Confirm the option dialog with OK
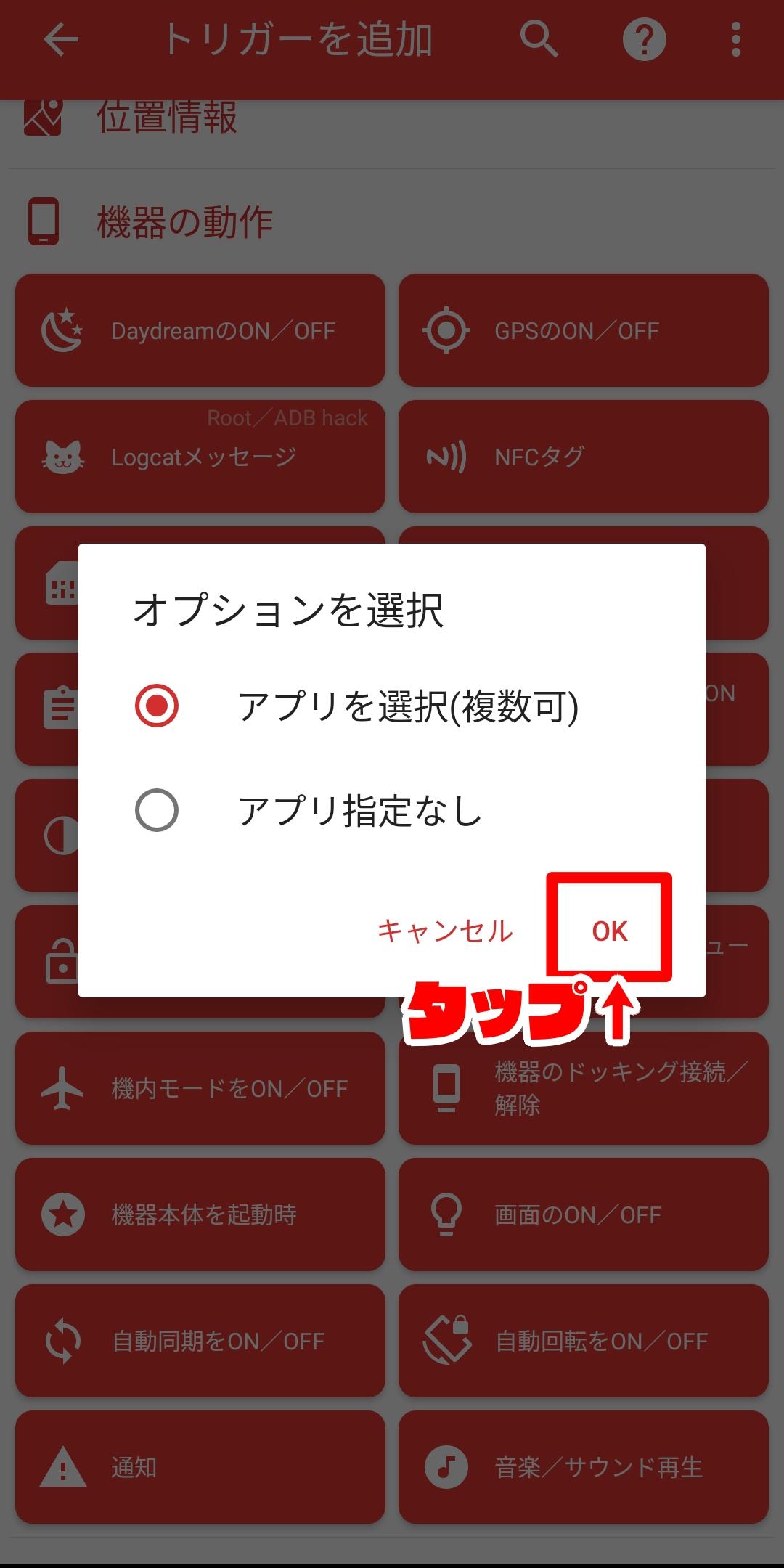 (609, 931)
